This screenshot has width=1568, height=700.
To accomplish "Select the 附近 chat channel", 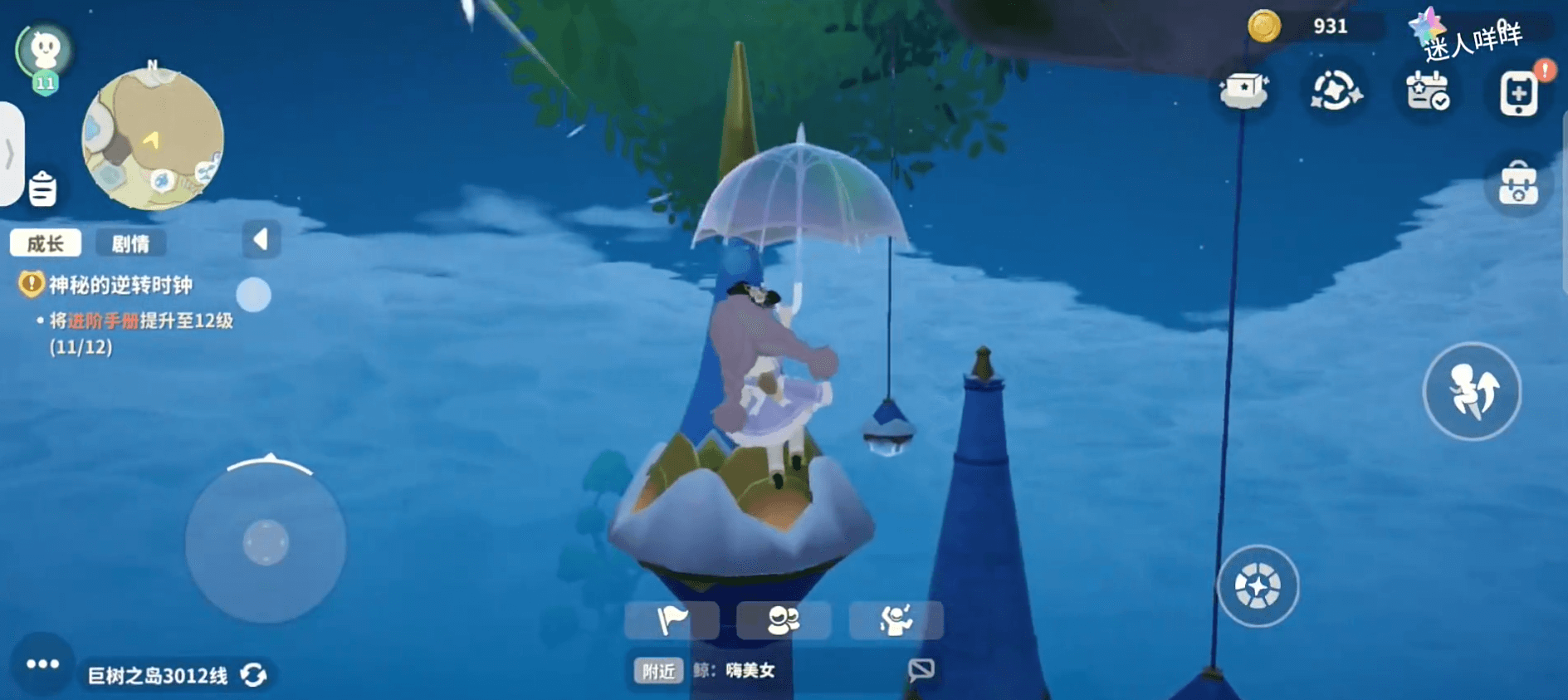I will point(658,671).
